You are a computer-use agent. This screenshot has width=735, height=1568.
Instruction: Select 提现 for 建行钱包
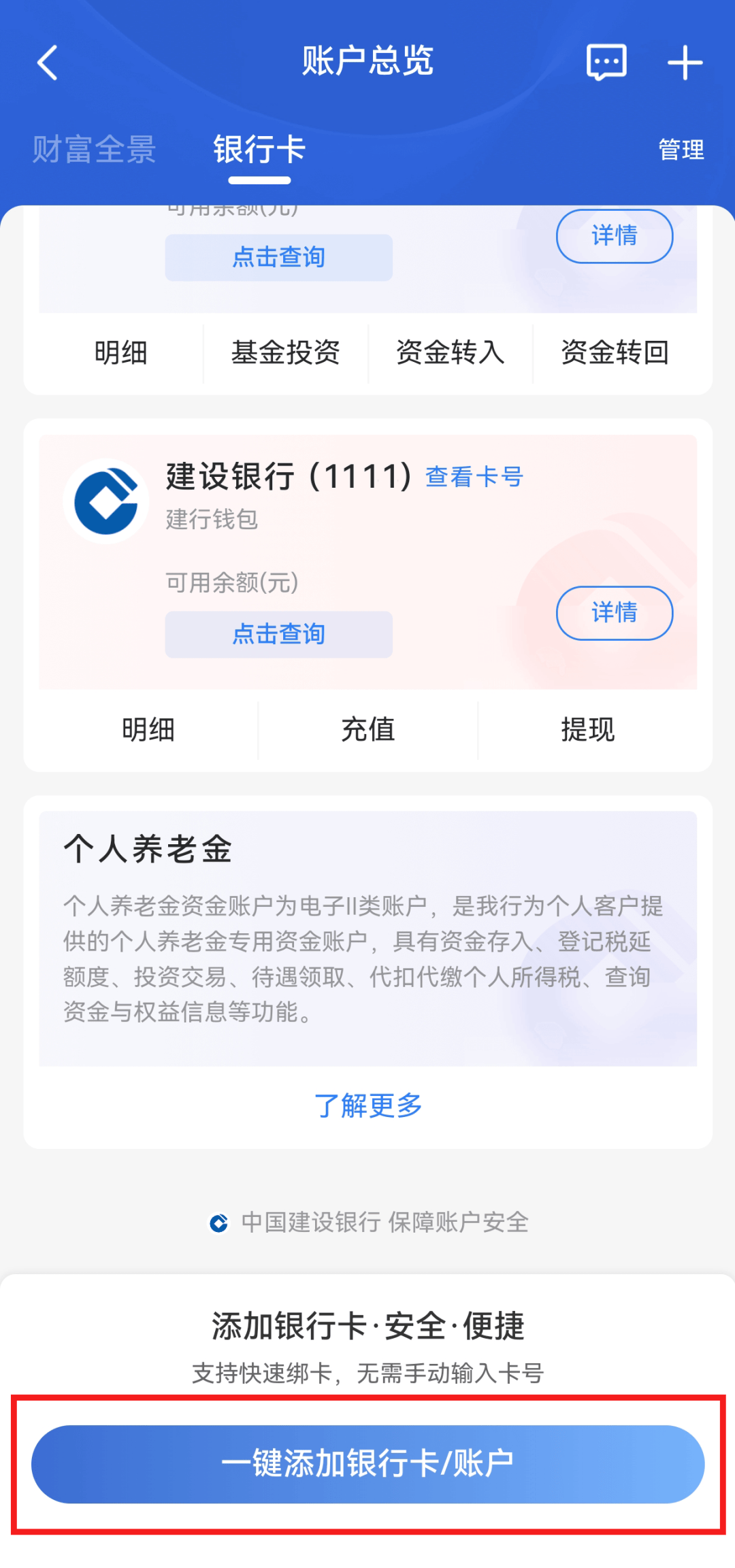pos(587,729)
